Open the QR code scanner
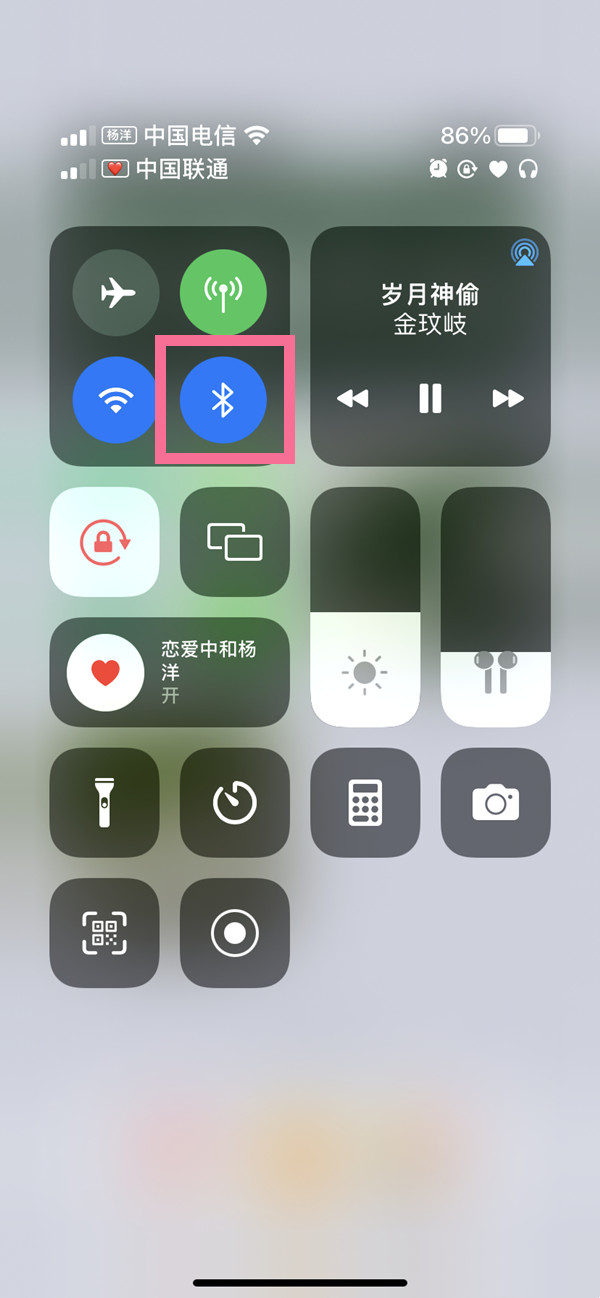Image resolution: width=600 pixels, height=1298 pixels. tap(105, 933)
